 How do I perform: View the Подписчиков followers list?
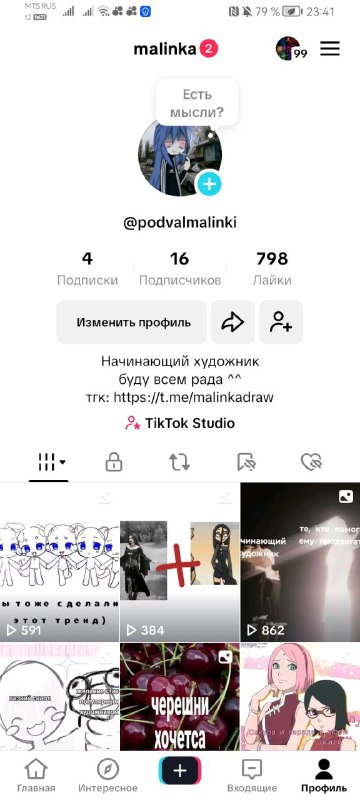pyautogui.click(x=180, y=268)
